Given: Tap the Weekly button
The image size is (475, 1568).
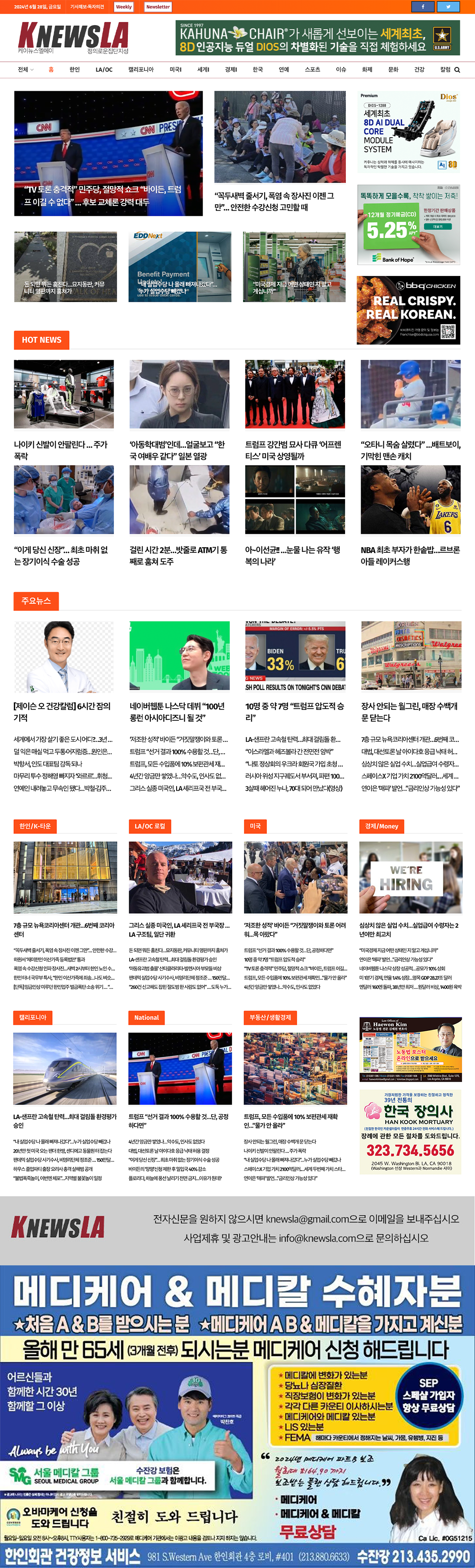Looking at the screenshot, I should (x=123, y=7).
